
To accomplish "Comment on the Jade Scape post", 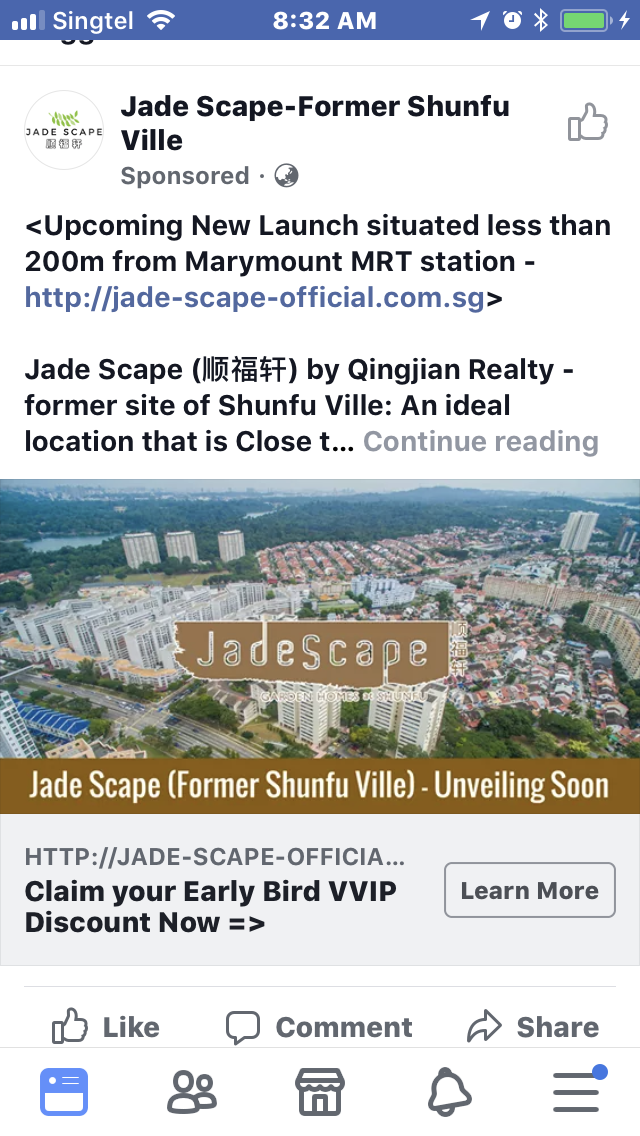I will tap(319, 1027).
